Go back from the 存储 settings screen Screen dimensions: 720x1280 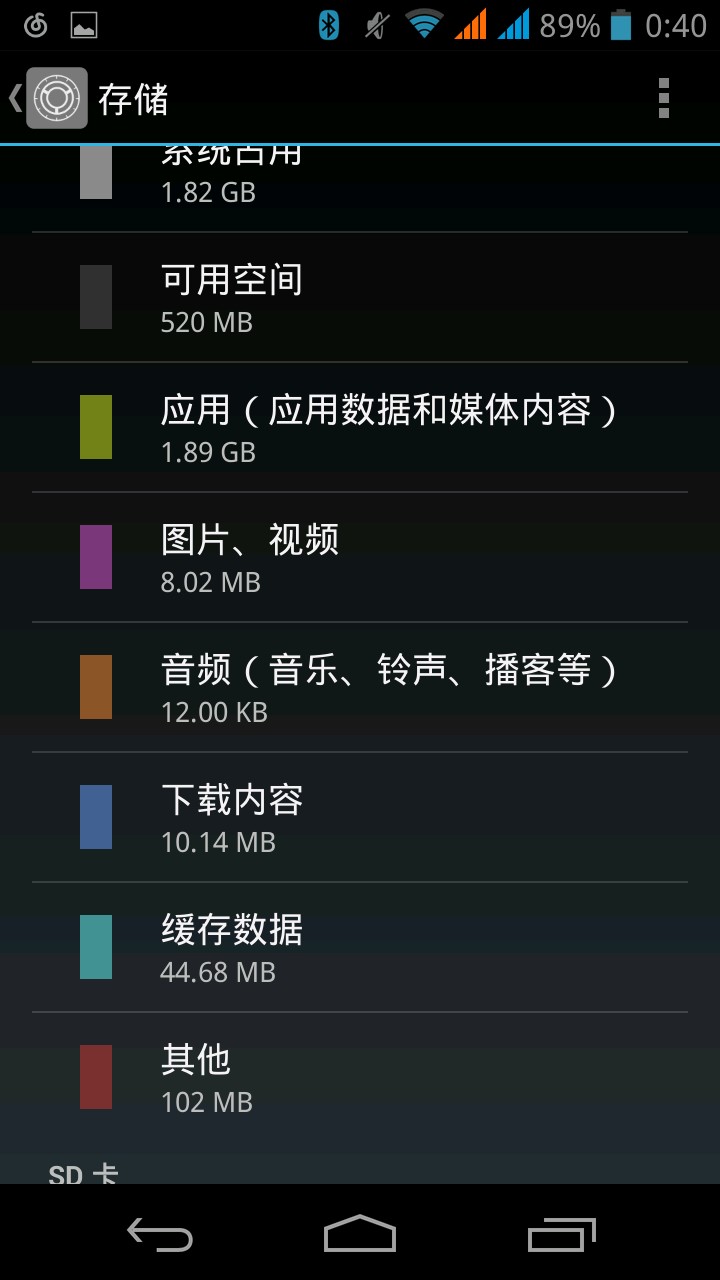(x=48, y=98)
